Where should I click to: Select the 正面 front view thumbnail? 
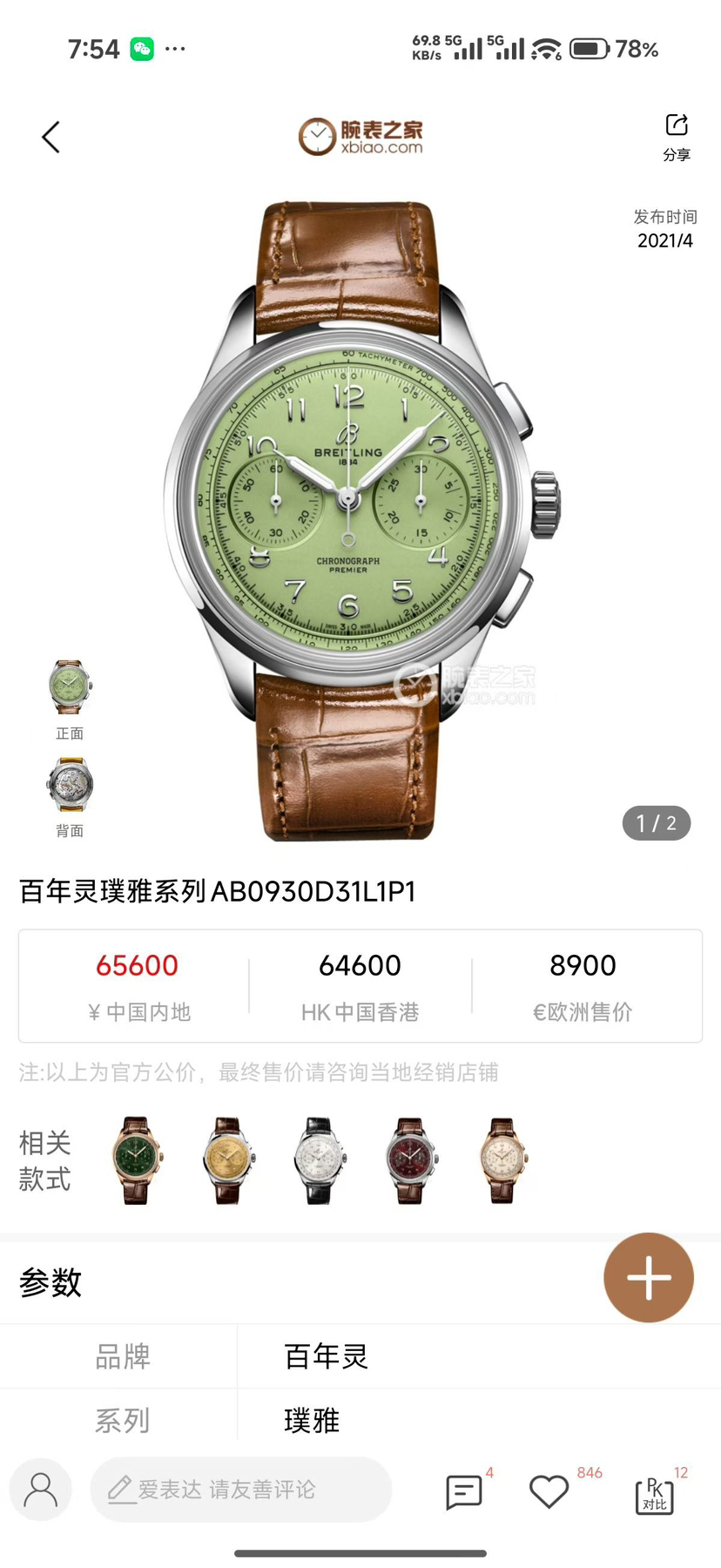coord(70,689)
